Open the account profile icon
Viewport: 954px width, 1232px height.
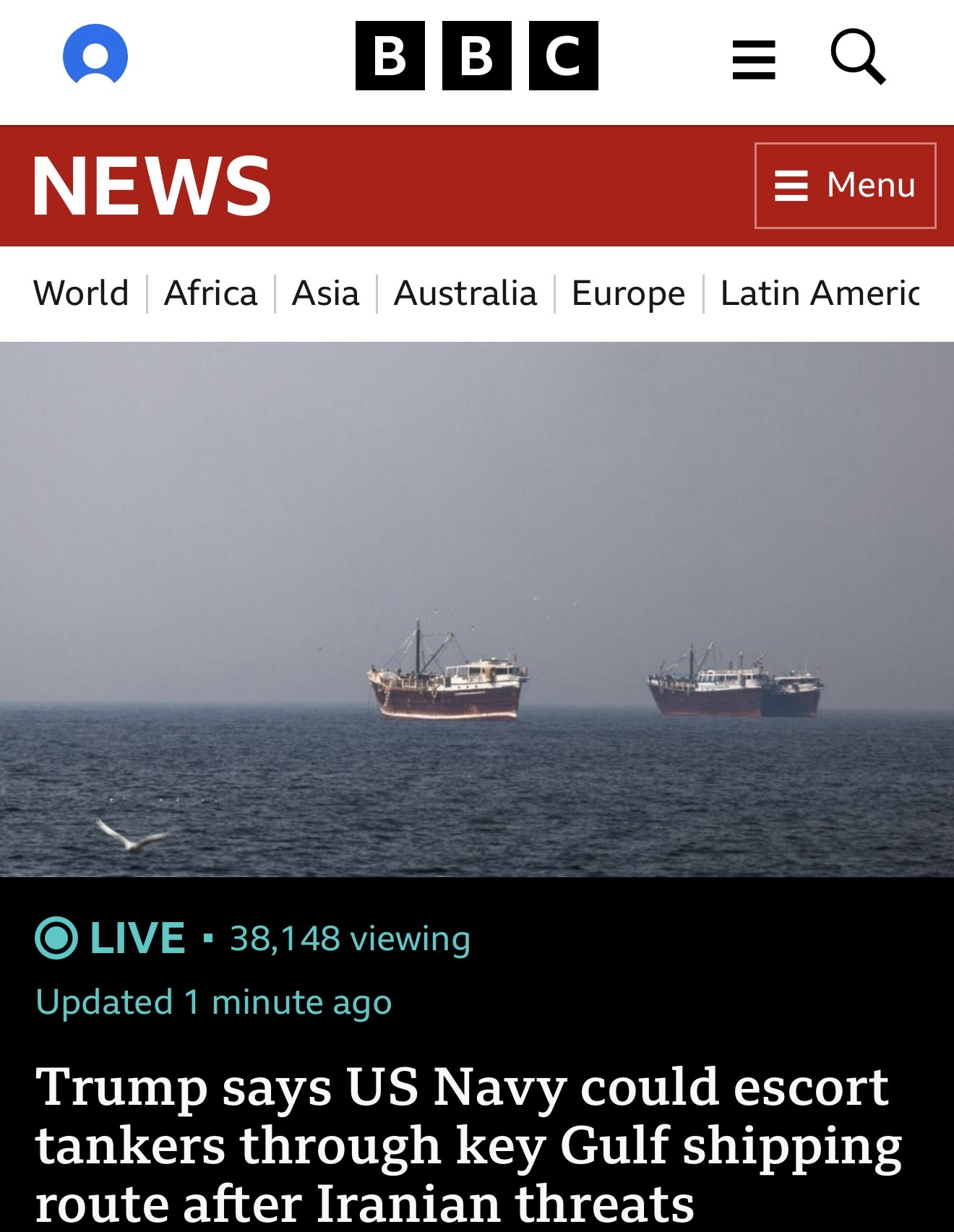pos(95,56)
